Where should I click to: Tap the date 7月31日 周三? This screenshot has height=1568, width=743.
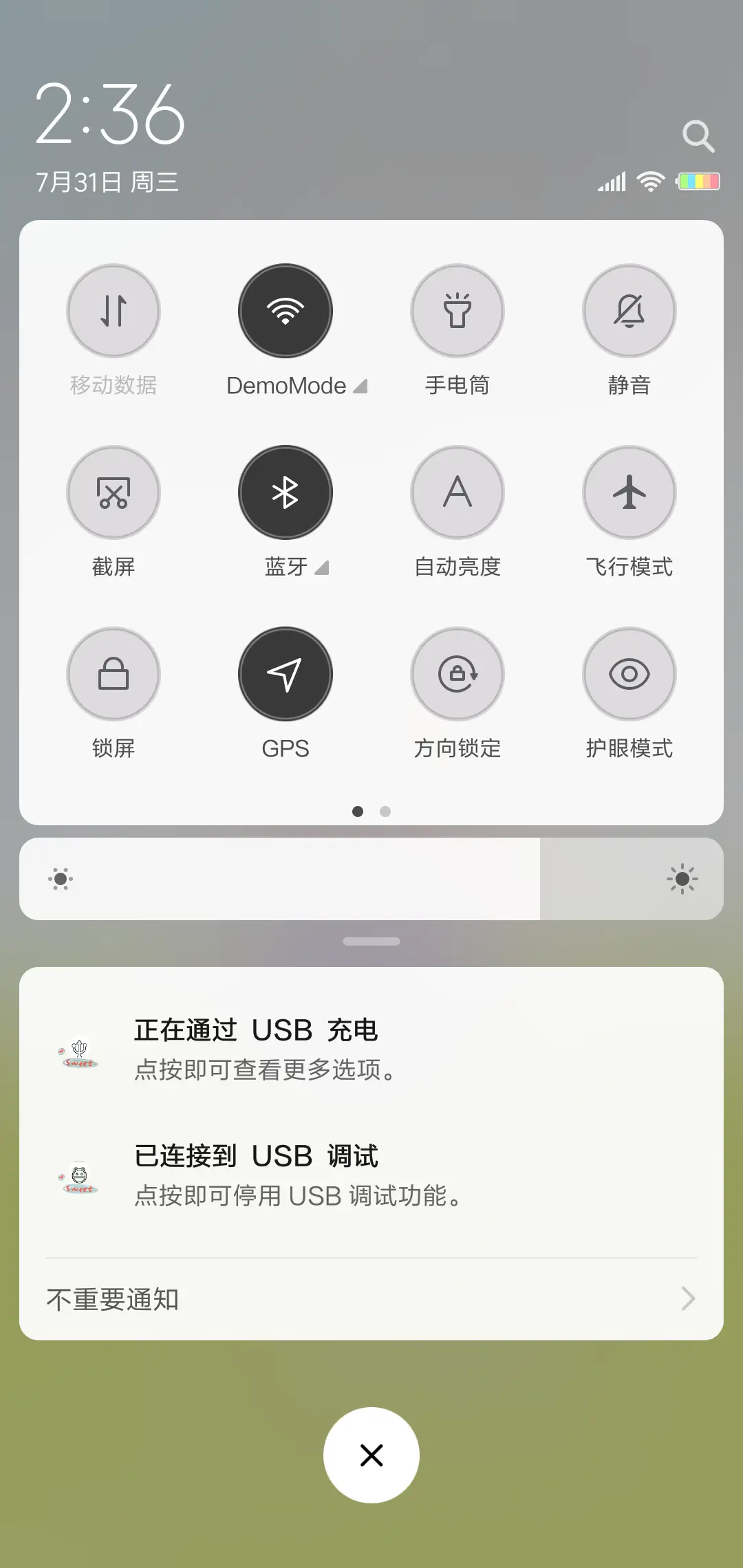tap(107, 181)
